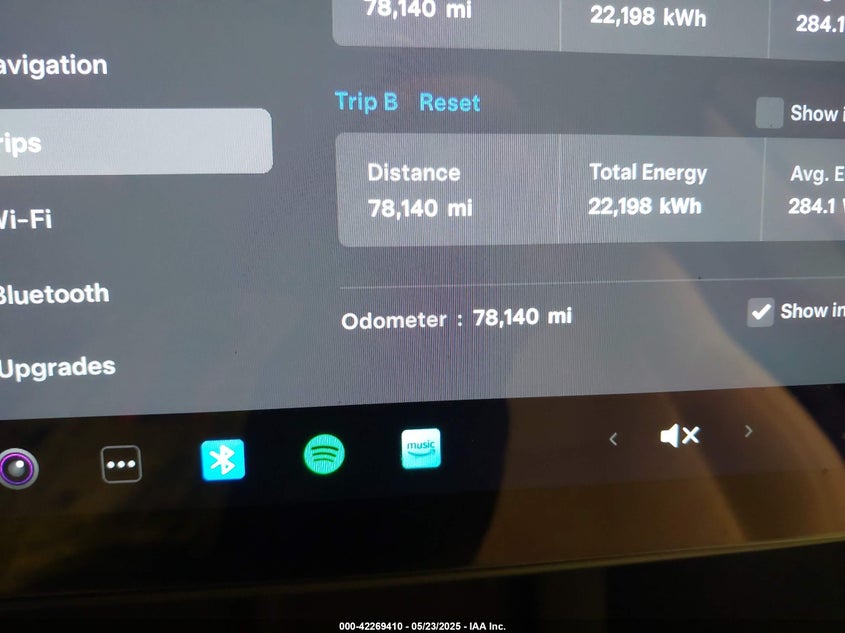The image size is (845, 633).
Task: Reset the Trip B counter
Action: click(x=449, y=102)
